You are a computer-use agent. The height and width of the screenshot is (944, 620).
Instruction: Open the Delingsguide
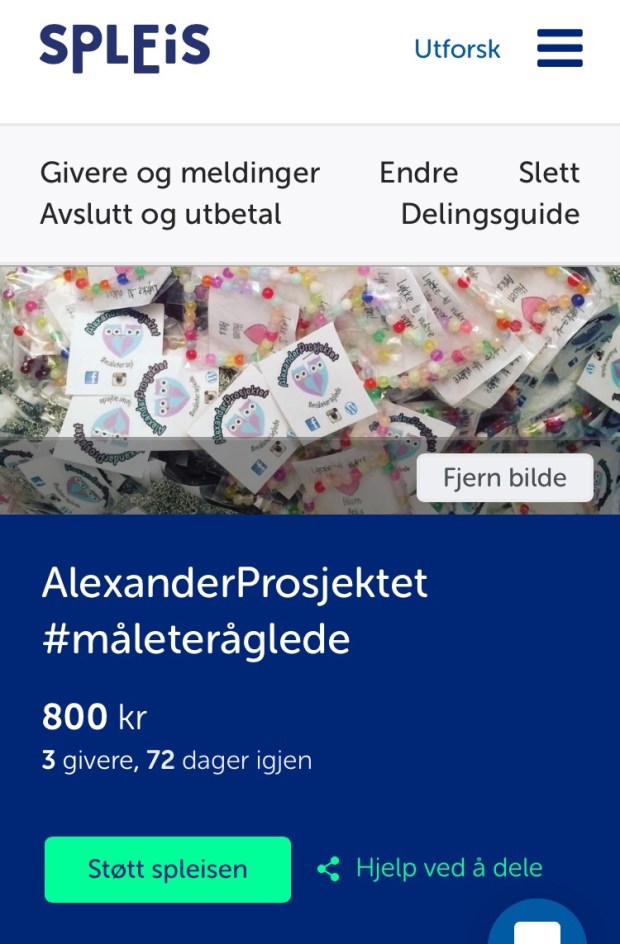coord(490,214)
